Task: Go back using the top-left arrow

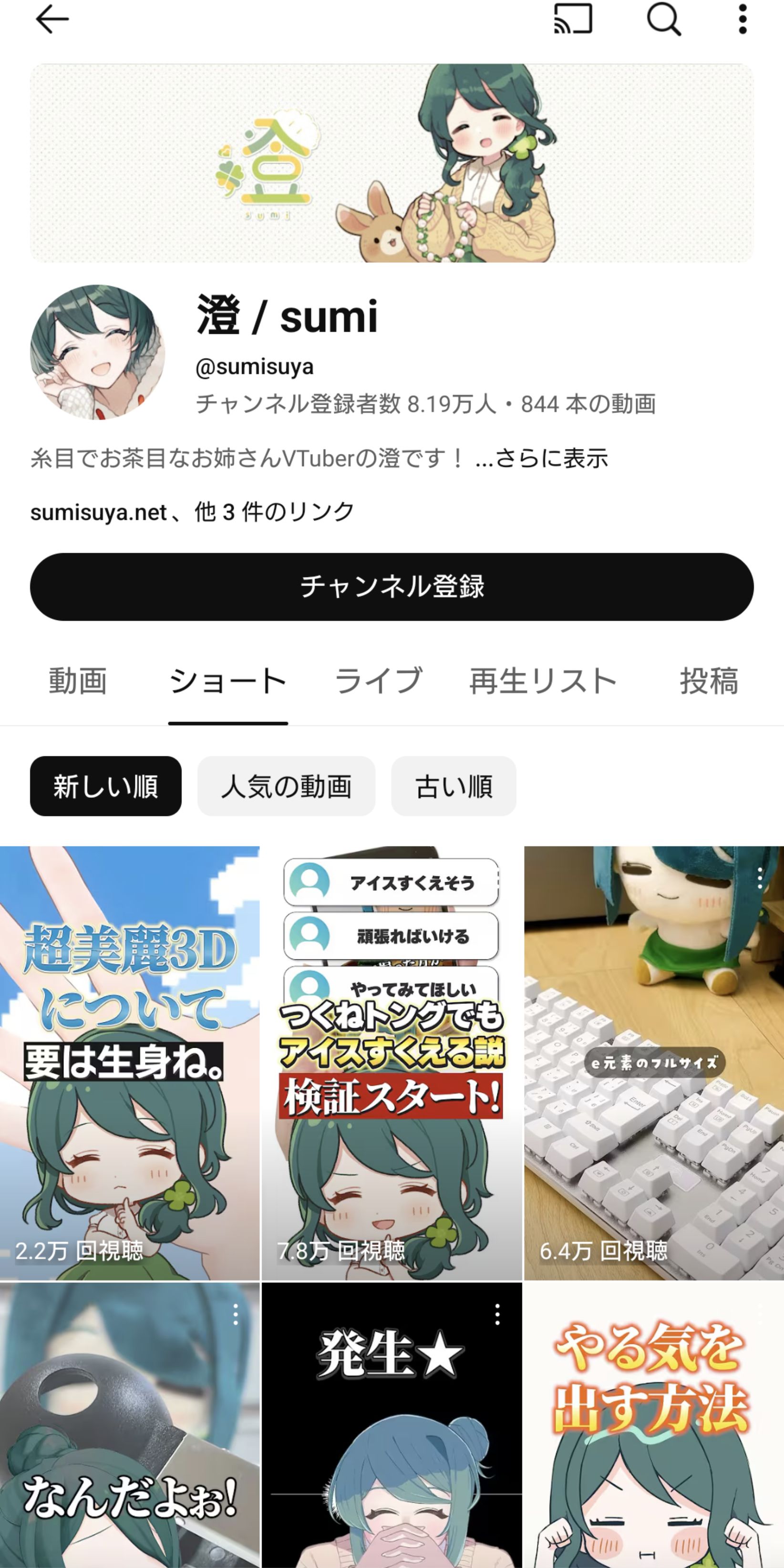Action: [x=52, y=20]
